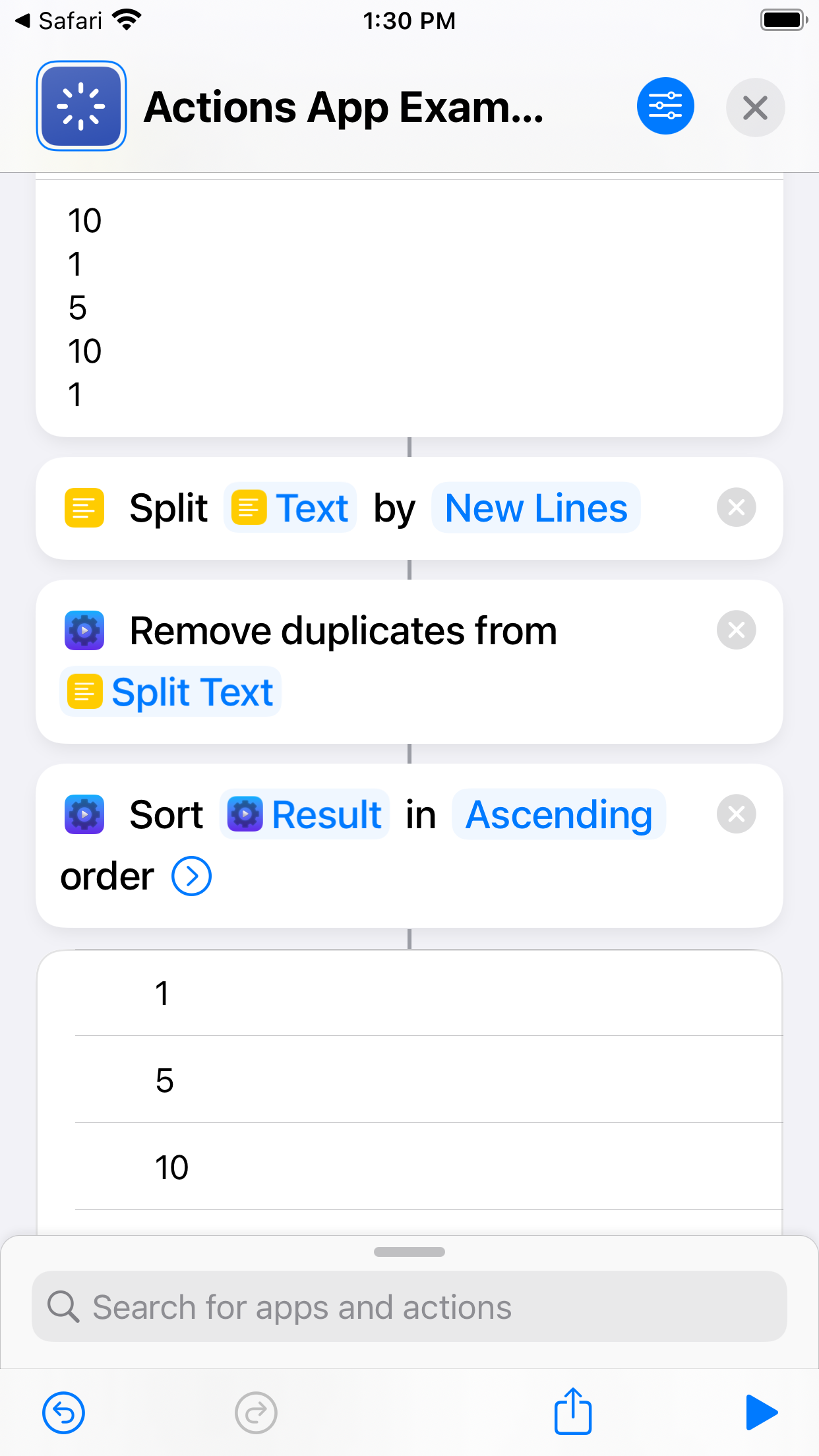Search for apps and actions

(x=409, y=1306)
